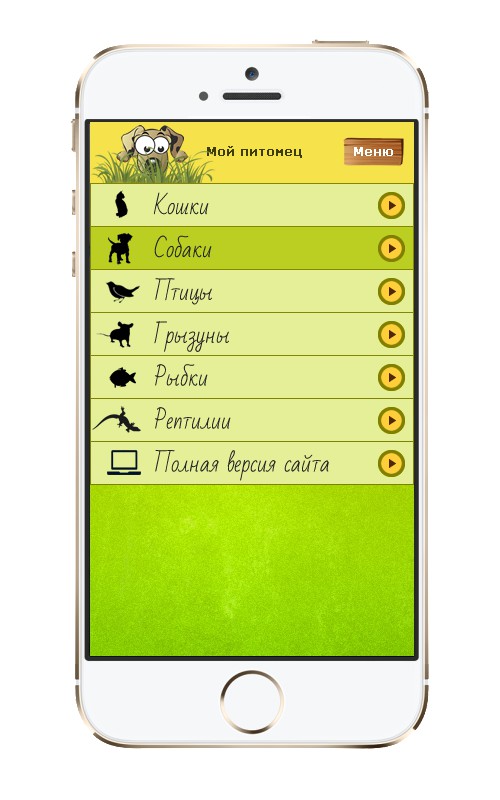Open the Рептилии category
The width and height of the screenshot is (500, 800).
[x=252, y=420]
